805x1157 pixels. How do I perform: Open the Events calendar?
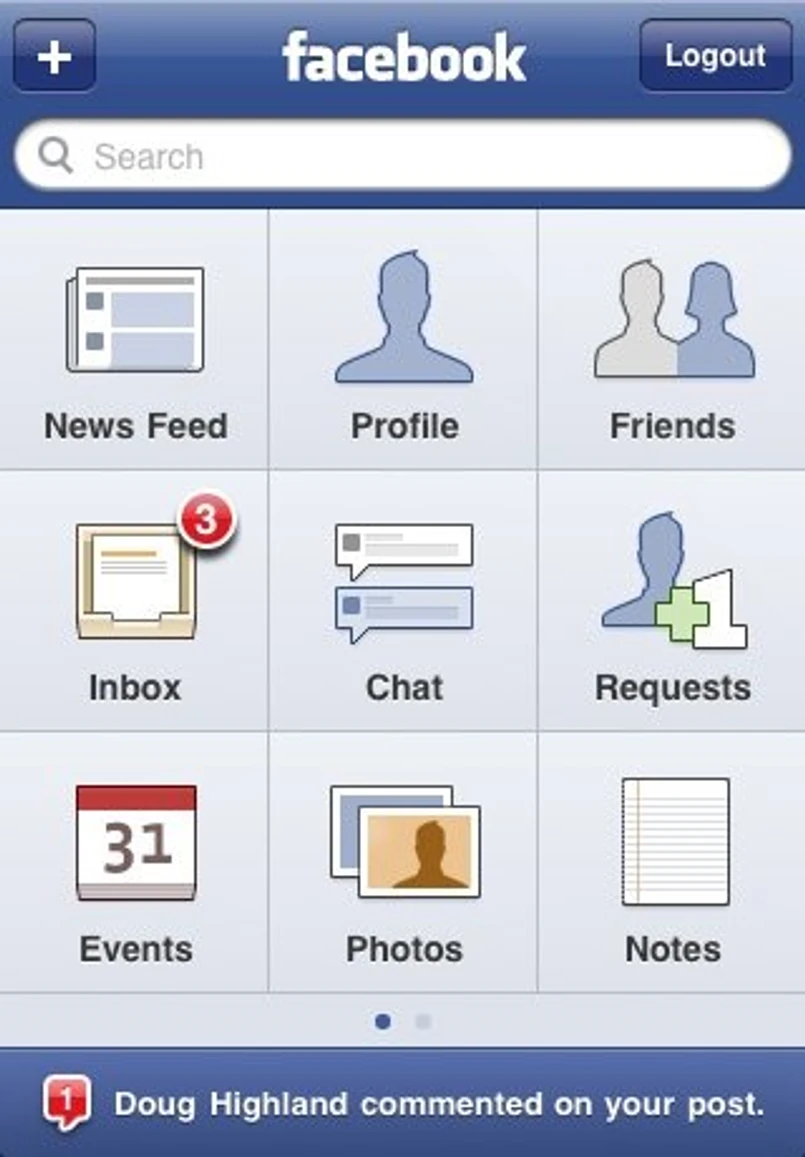[x=135, y=863]
